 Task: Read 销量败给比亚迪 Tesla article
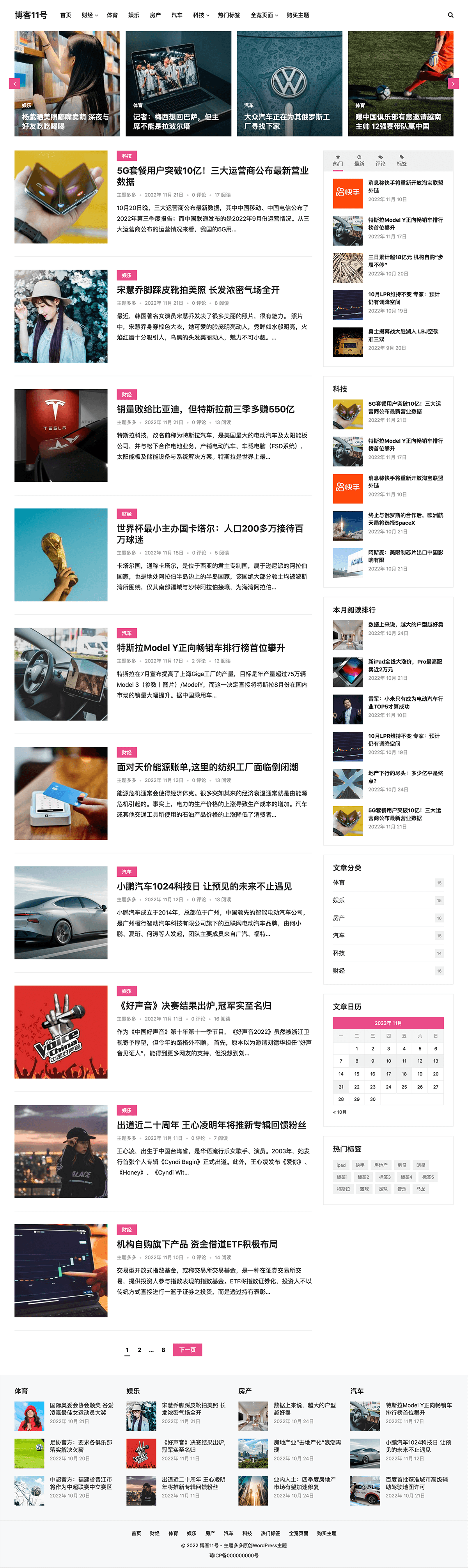(206, 409)
